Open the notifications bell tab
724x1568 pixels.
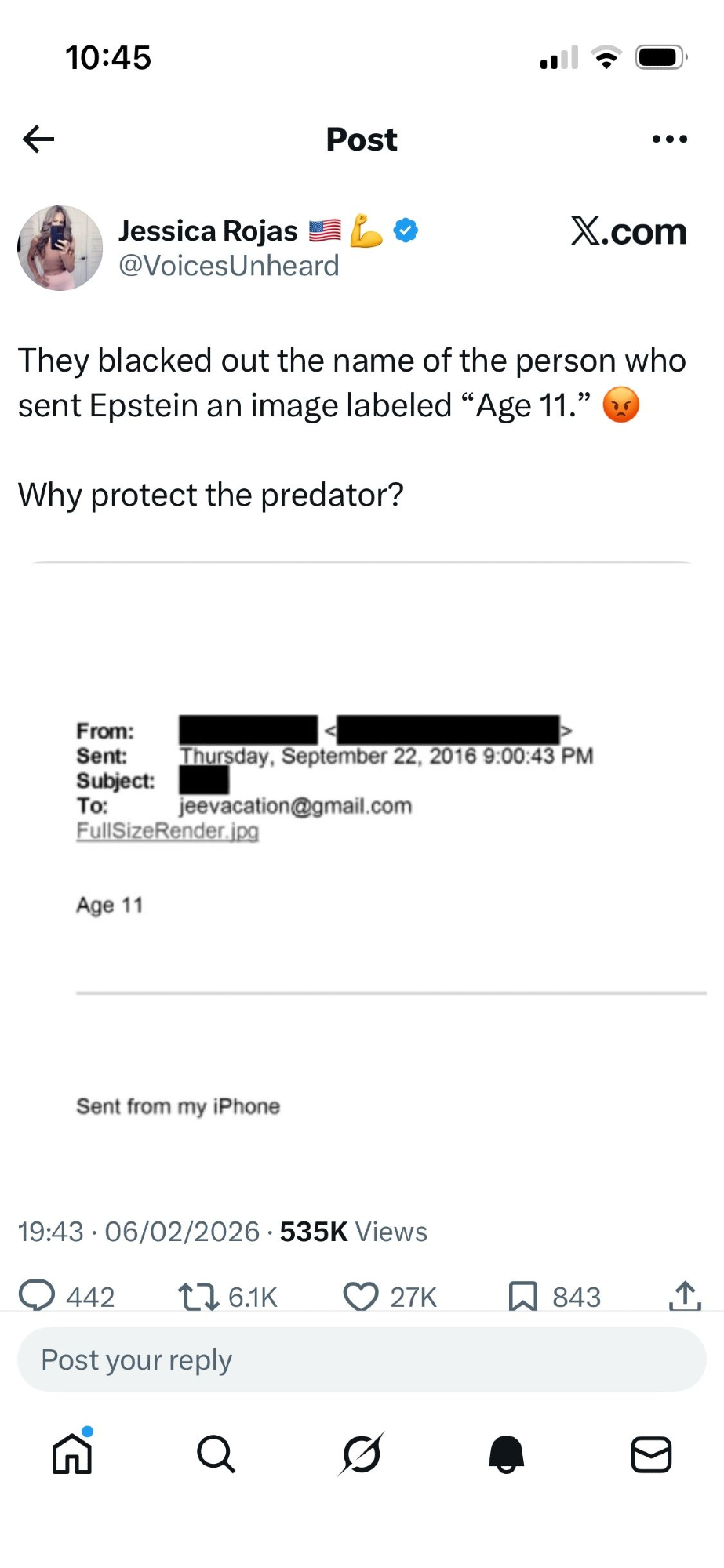click(x=507, y=1454)
